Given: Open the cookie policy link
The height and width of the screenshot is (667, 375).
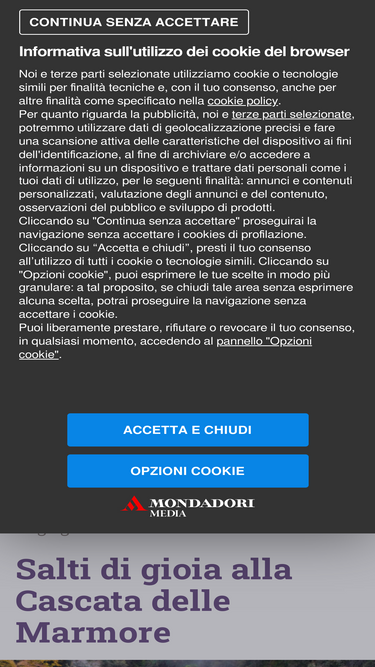Looking at the screenshot, I should click(x=242, y=101).
